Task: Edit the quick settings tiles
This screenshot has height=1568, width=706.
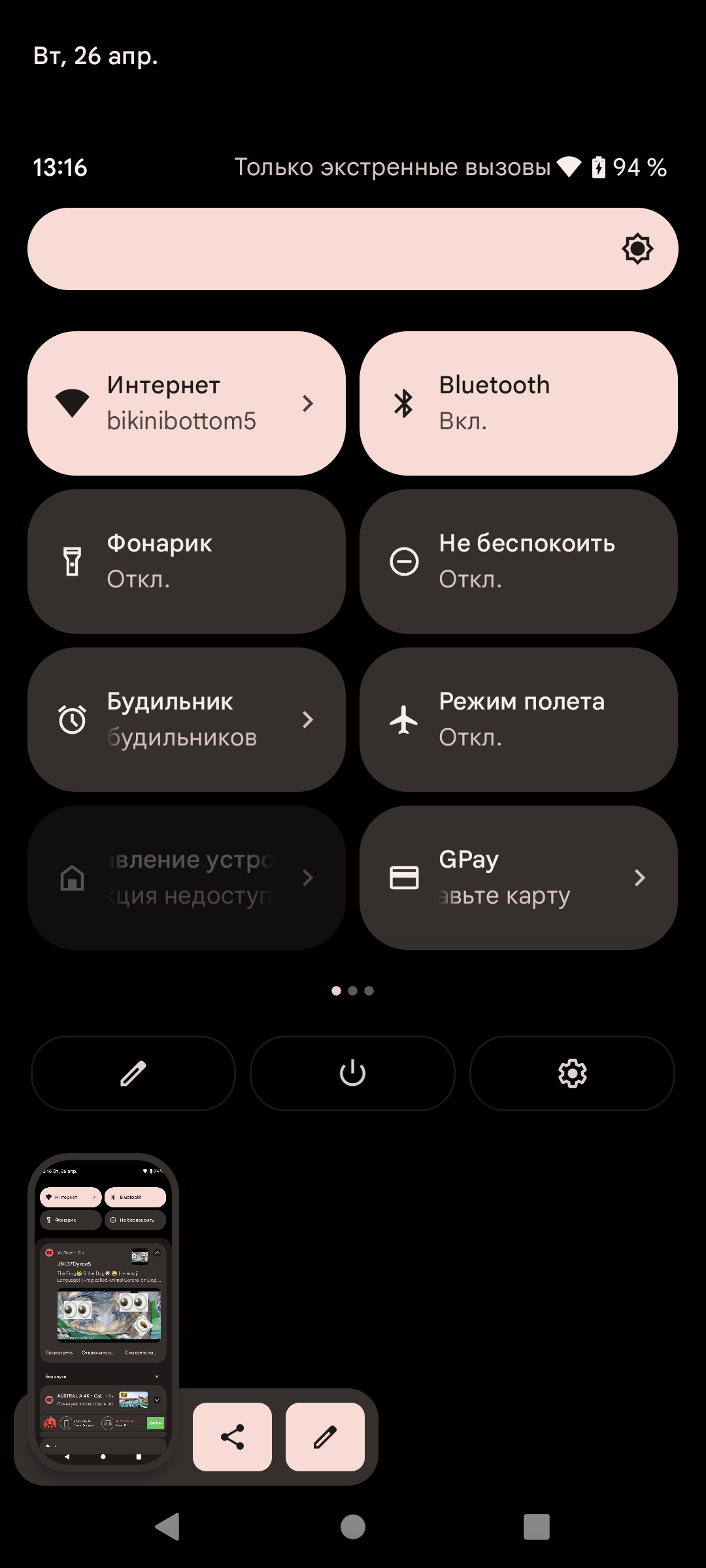Action: click(133, 1073)
